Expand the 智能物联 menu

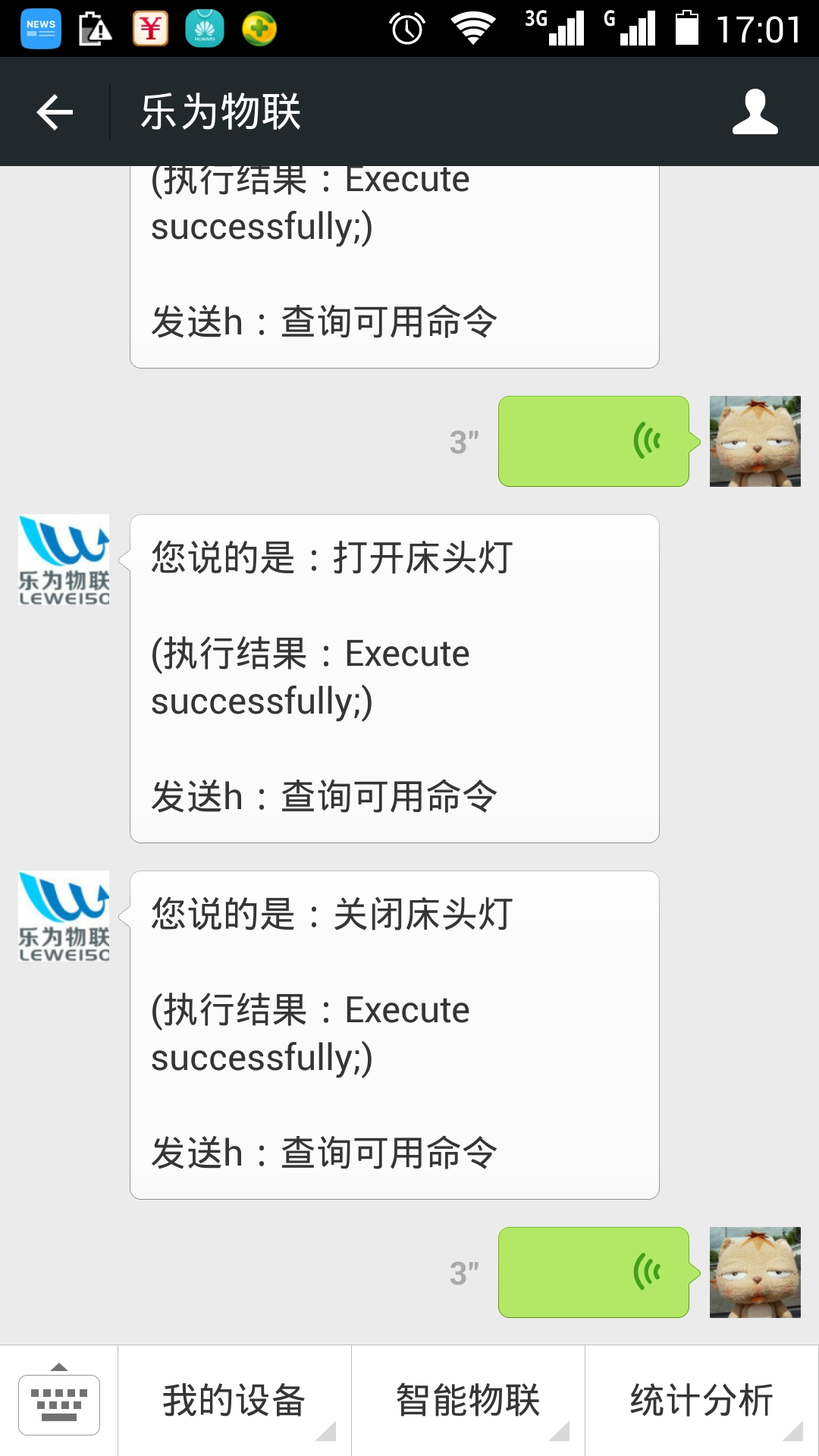pos(468,1401)
